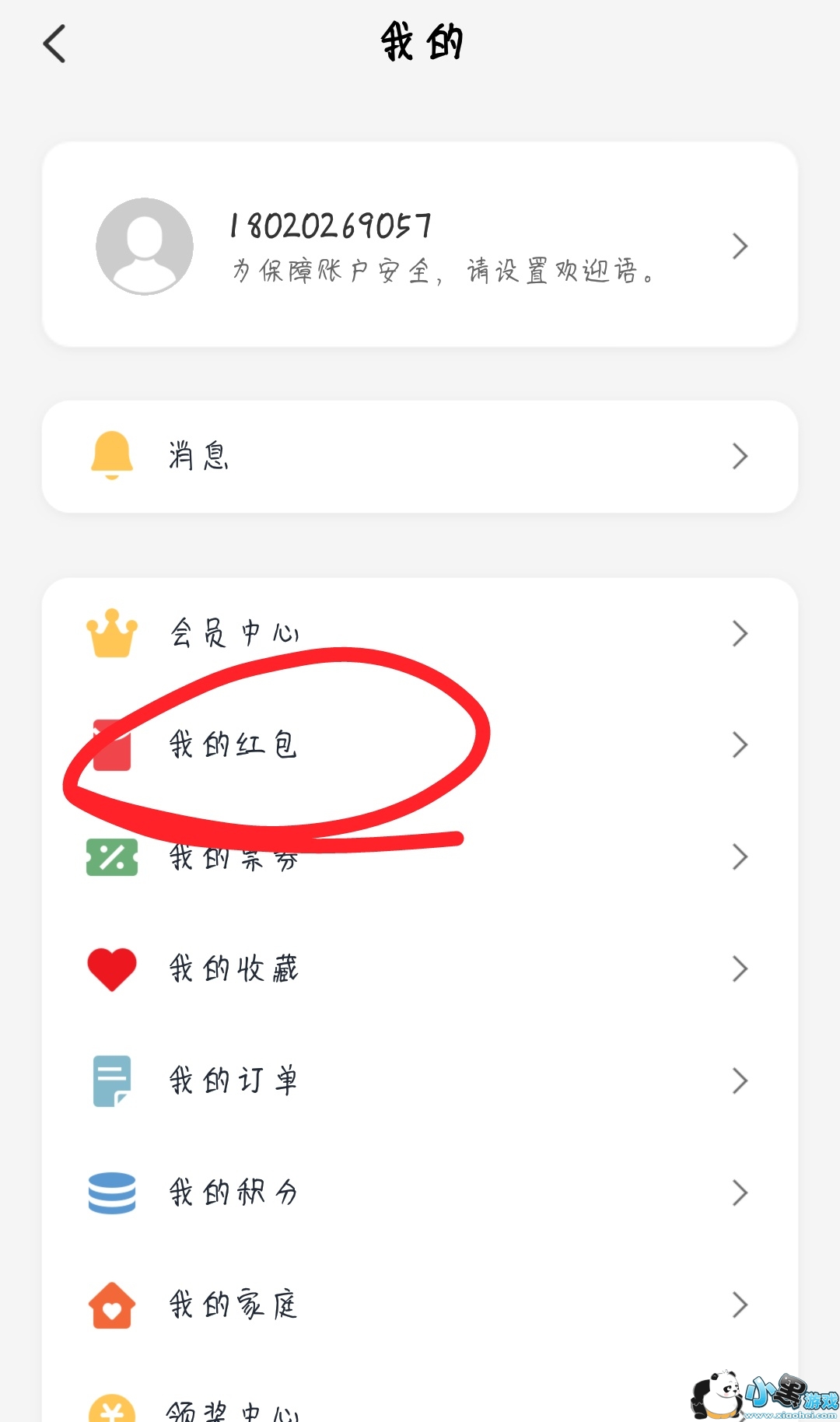The height and width of the screenshot is (1422, 840).
Task: Go back using the top-left arrow
Action: click(x=54, y=44)
